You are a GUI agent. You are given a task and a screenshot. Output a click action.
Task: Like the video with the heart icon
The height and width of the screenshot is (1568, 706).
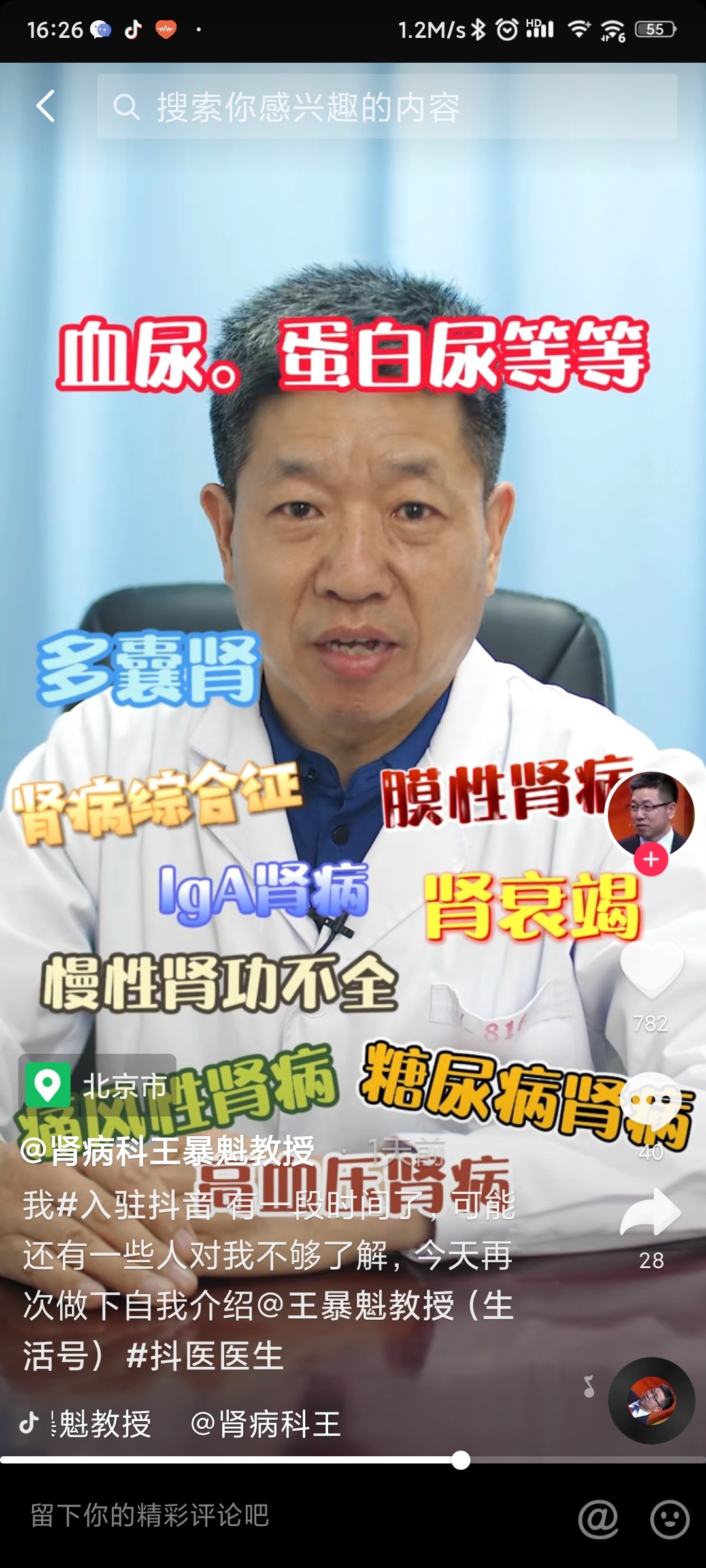[x=651, y=970]
